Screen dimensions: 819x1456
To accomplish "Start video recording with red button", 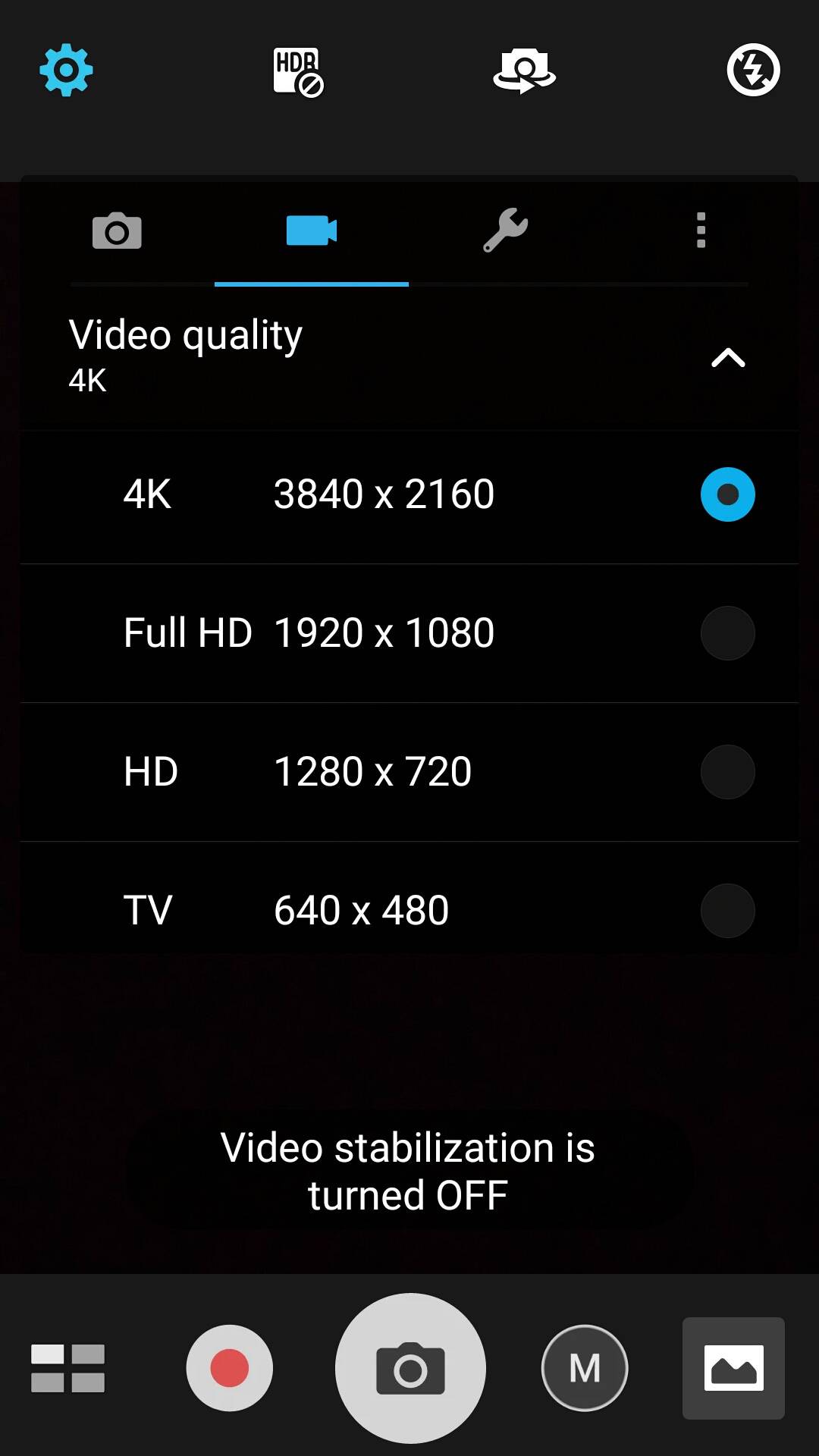I will [x=229, y=1368].
